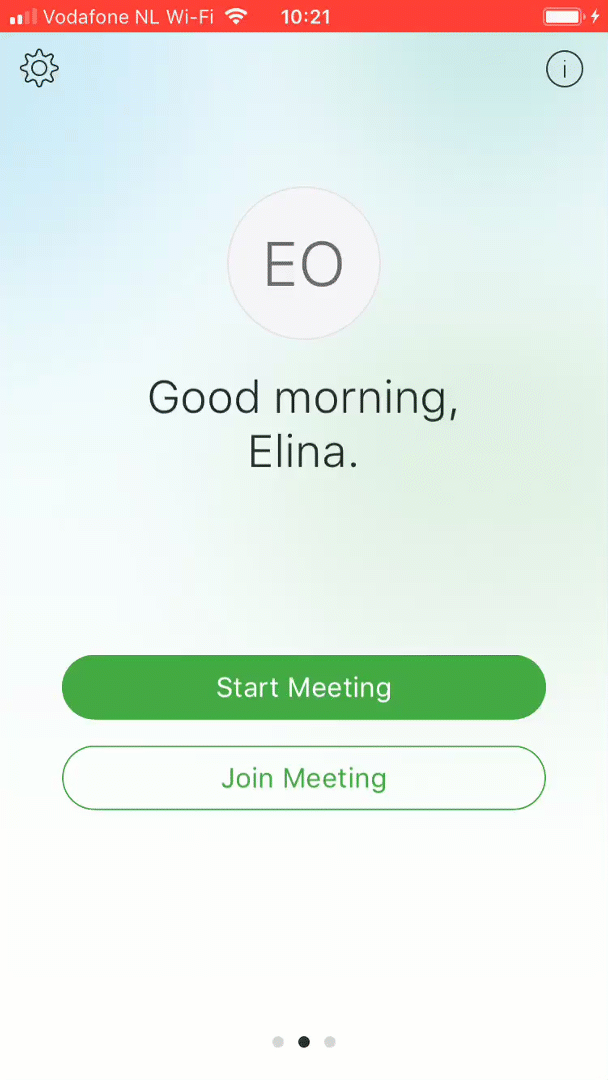Open the info icon
The height and width of the screenshot is (1080, 608).
564,69
